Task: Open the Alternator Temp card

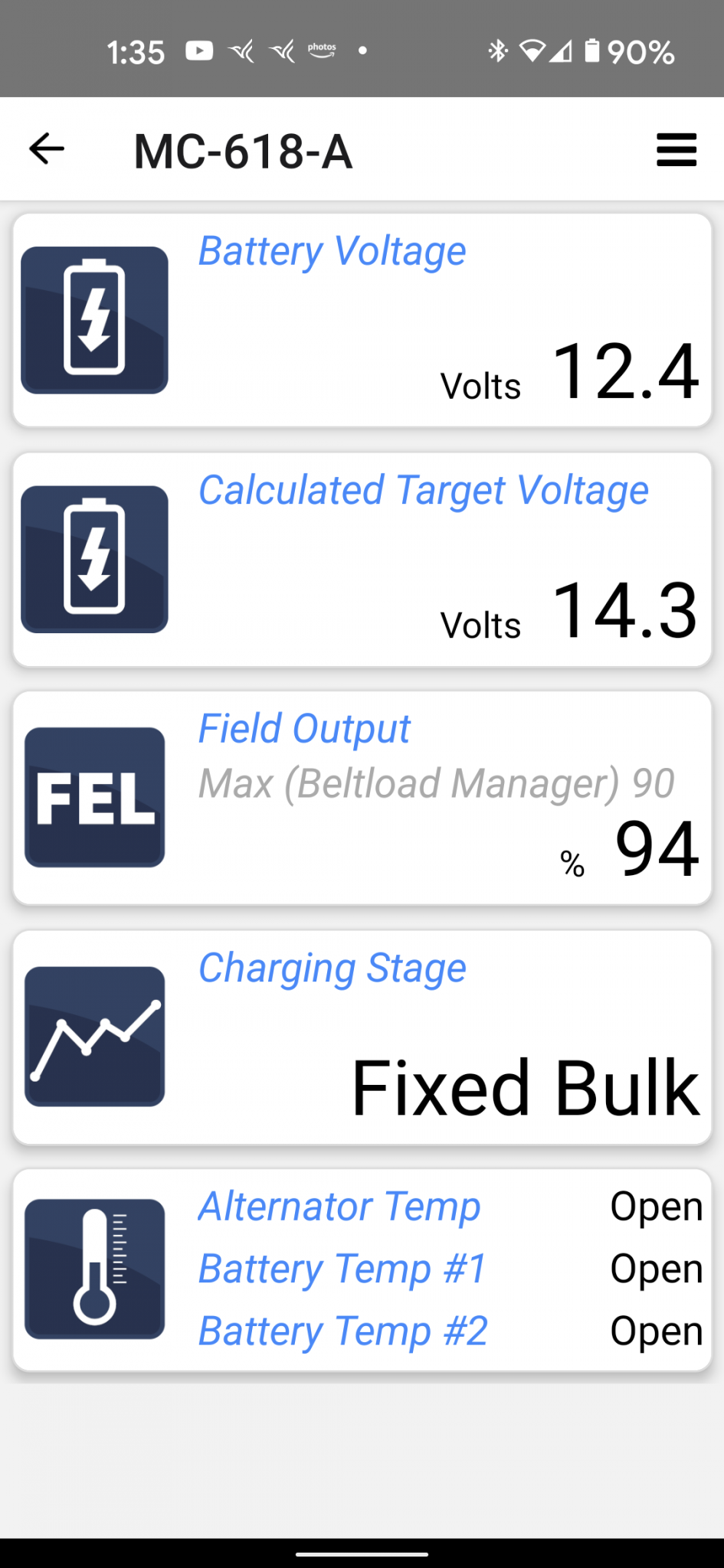Action: pyautogui.click(x=362, y=1269)
